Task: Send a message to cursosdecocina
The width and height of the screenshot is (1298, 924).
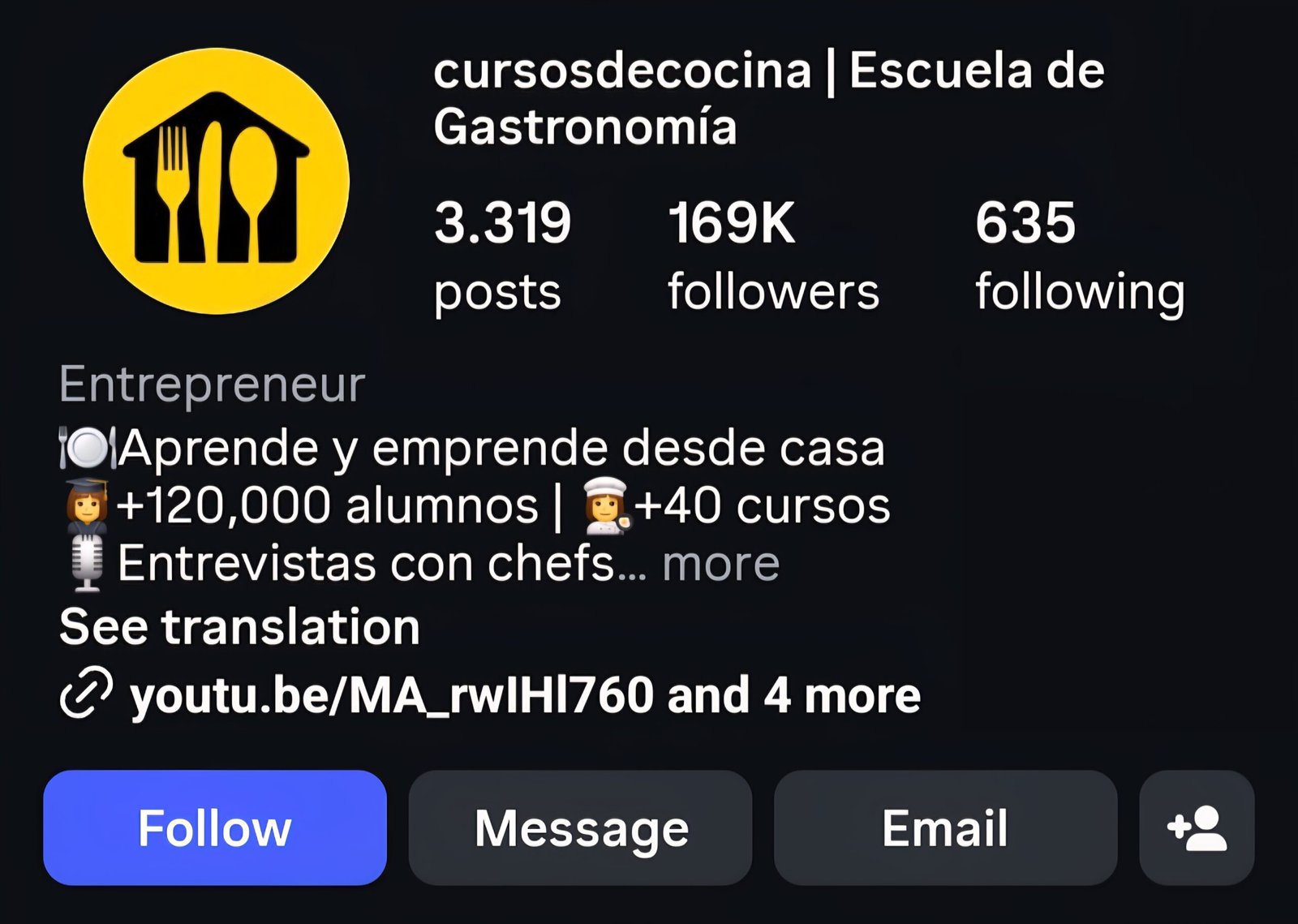Action: click(x=581, y=827)
